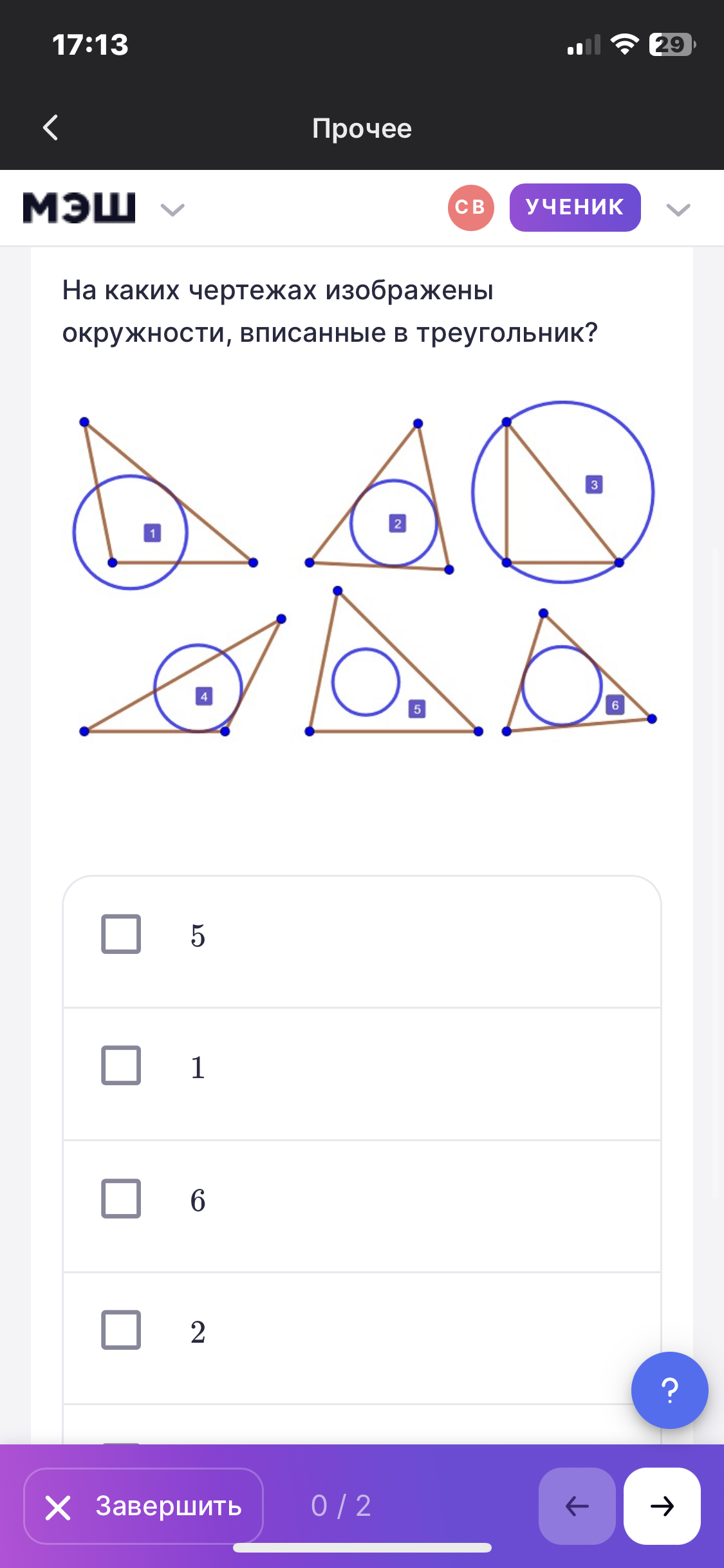
Task: Tap the УЧЕНИК role button
Action: point(575,207)
